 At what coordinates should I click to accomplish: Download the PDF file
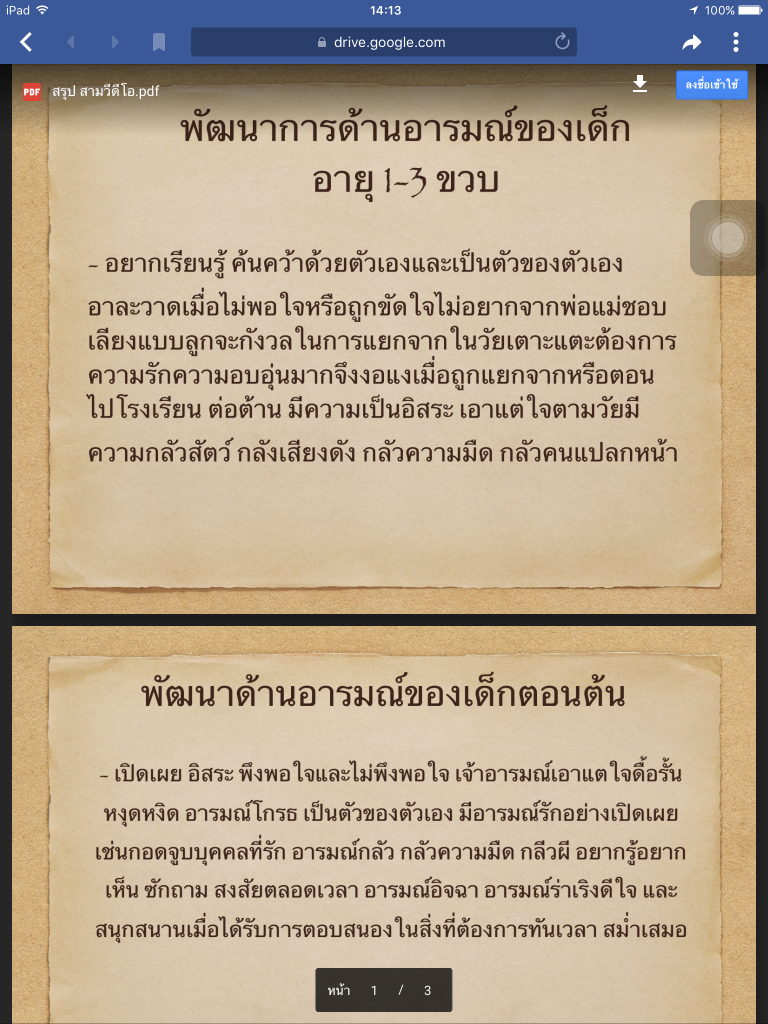pos(641,85)
